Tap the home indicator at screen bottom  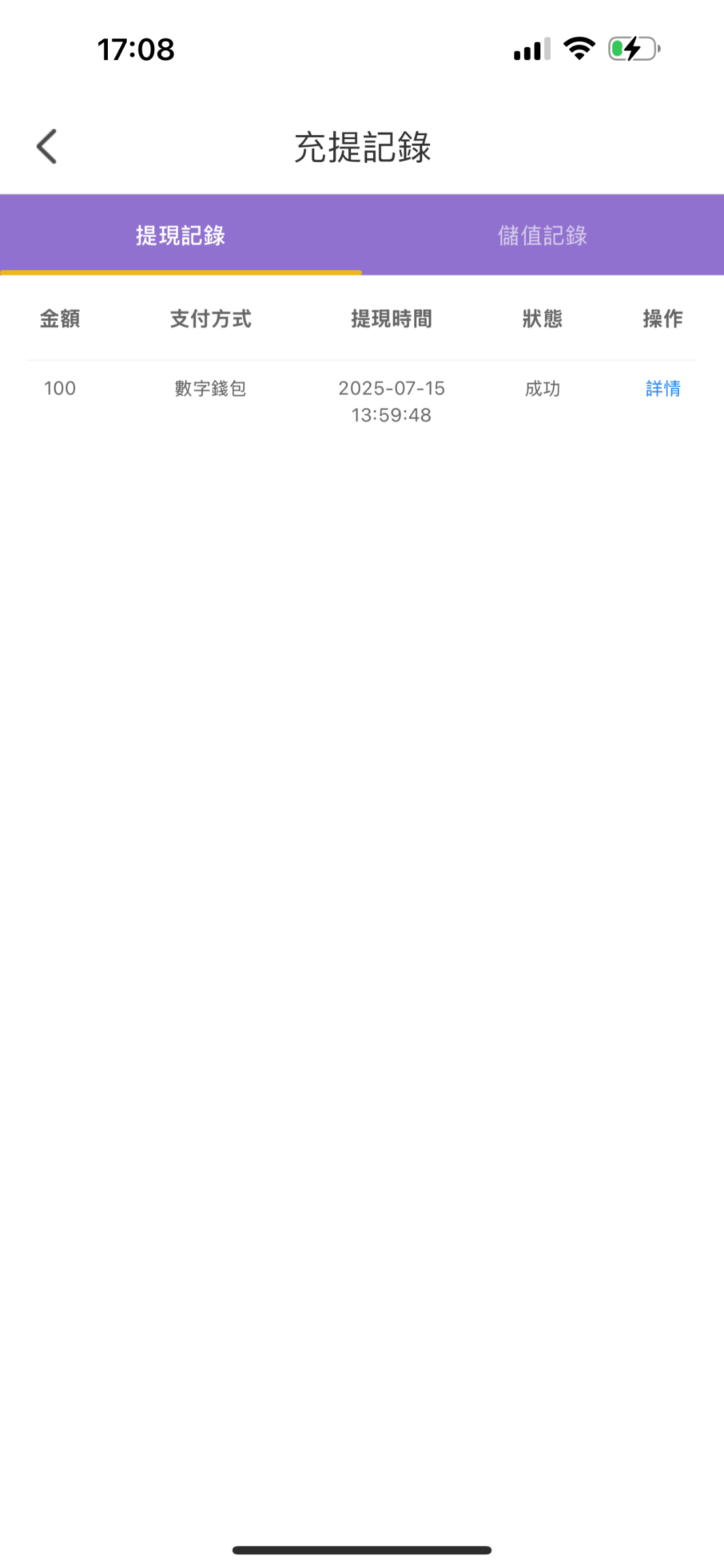click(362, 1548)
